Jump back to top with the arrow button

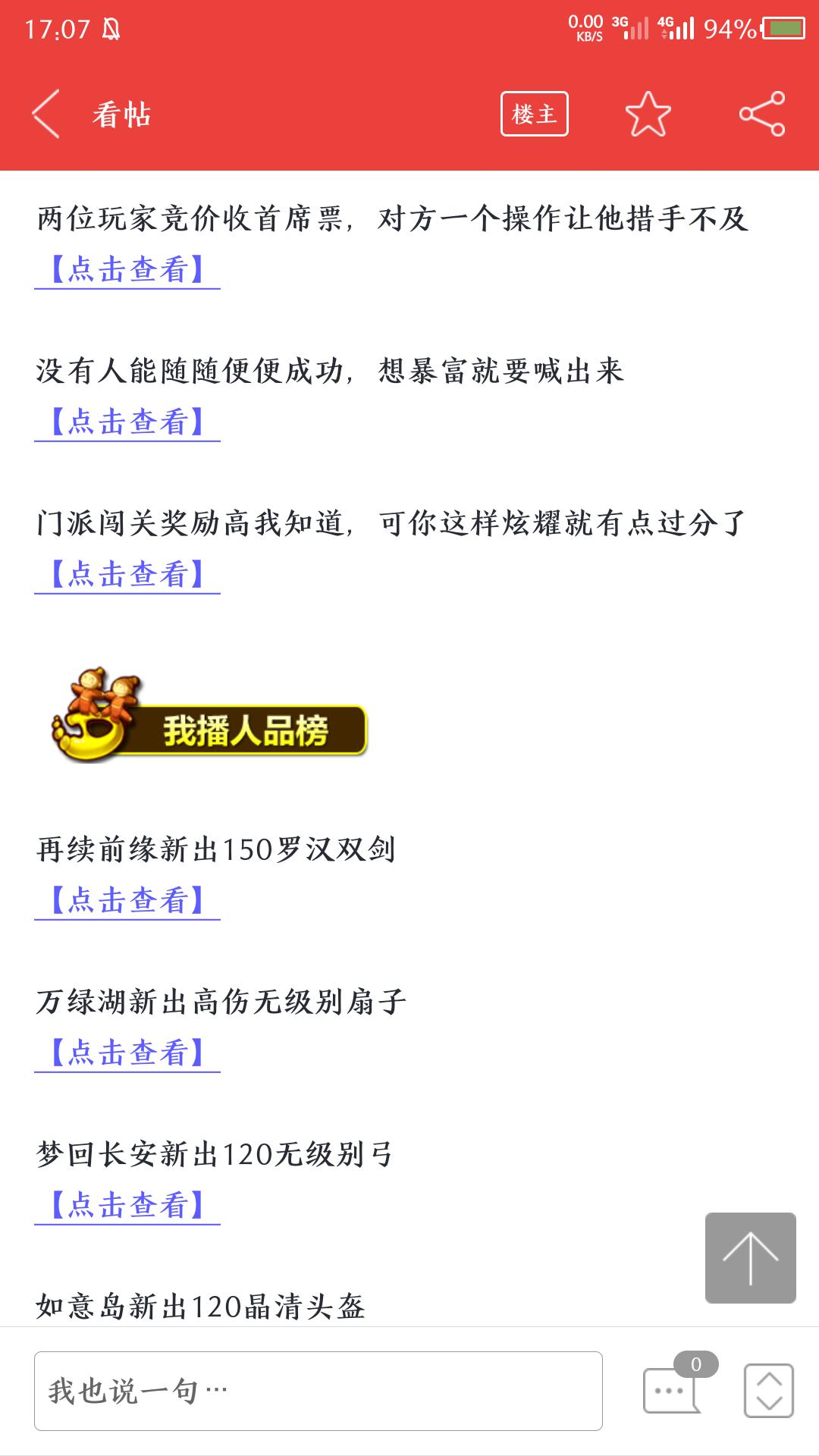click(750, 1258)
